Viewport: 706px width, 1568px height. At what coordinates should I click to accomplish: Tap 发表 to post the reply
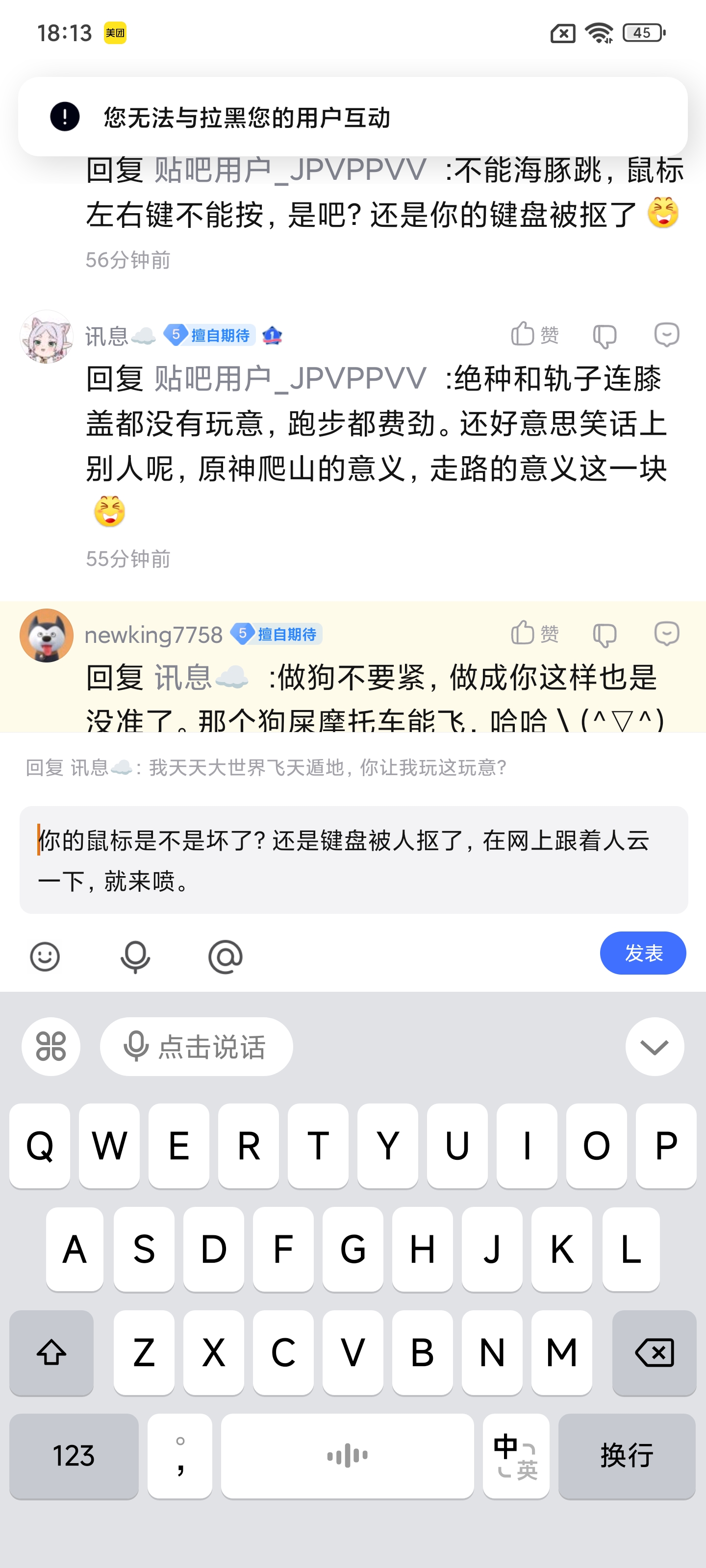642,953
